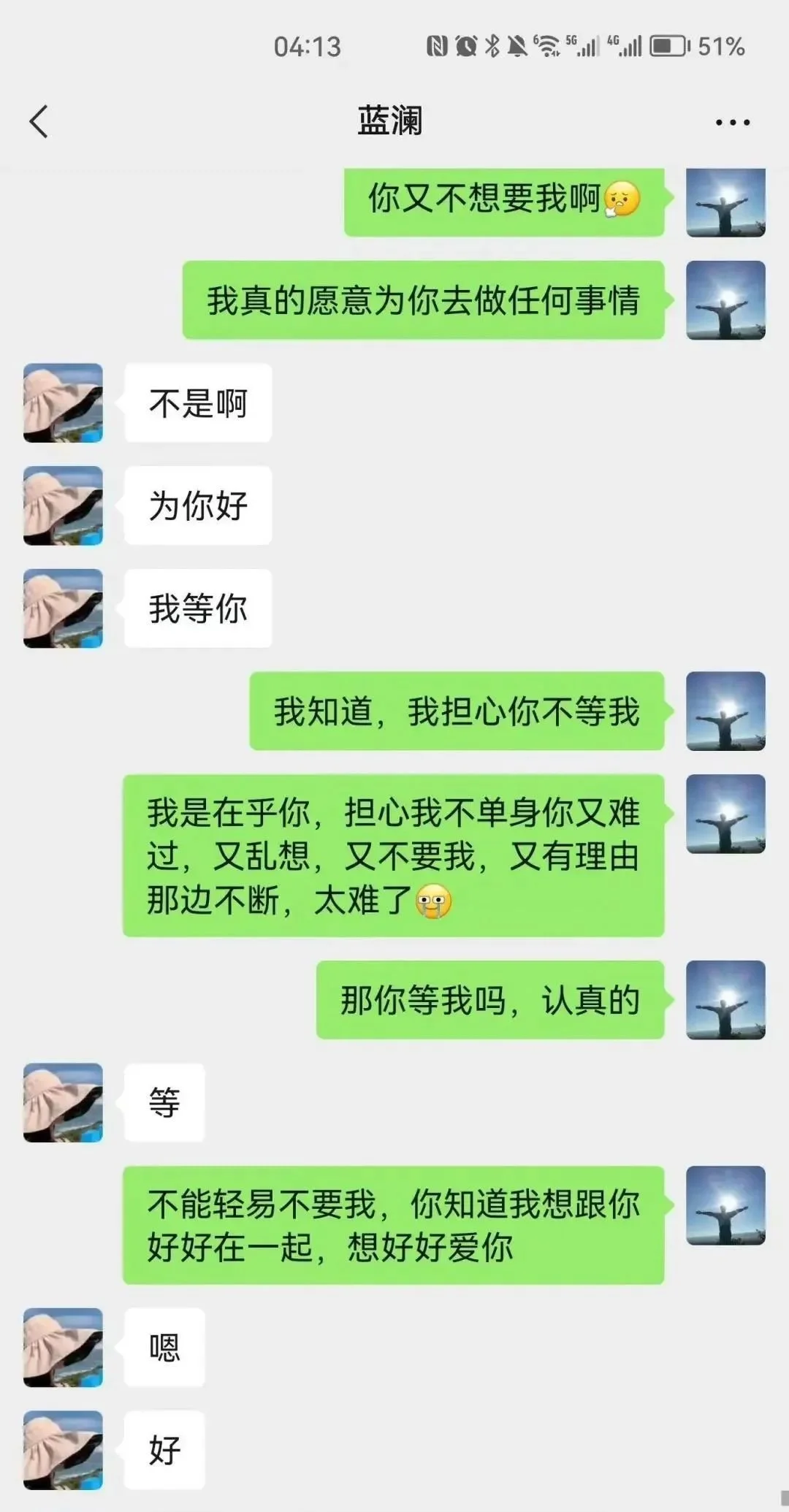Tap own avatar beside 那你等我吗，认真的
The height and width of the screenshot is (1512, 789).
coord(725,1000)
